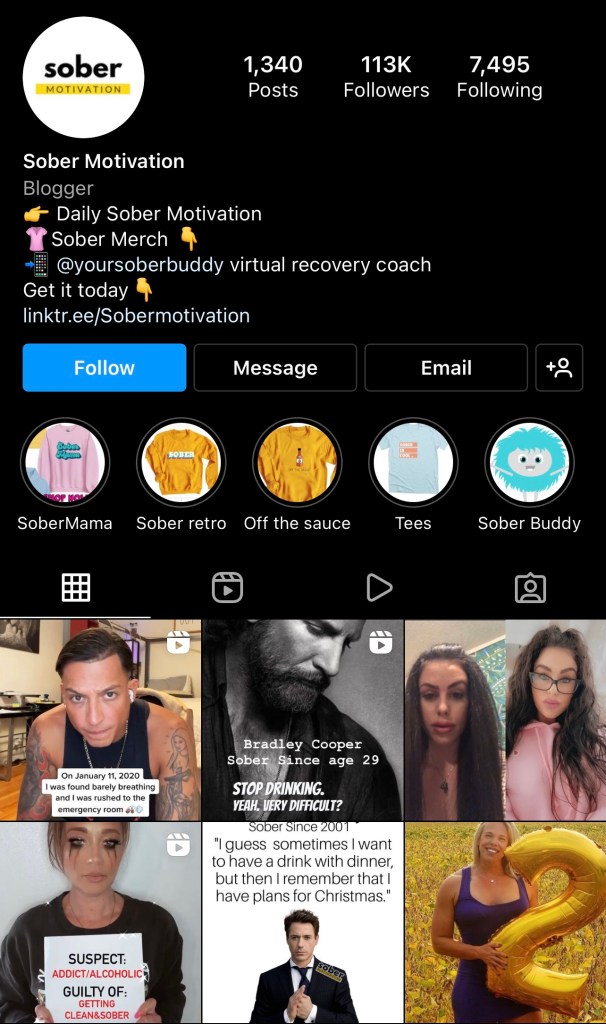Open the Sober Buddy highlight
The height and width of the screenshot is (1024, 606).
coord(529,463)
